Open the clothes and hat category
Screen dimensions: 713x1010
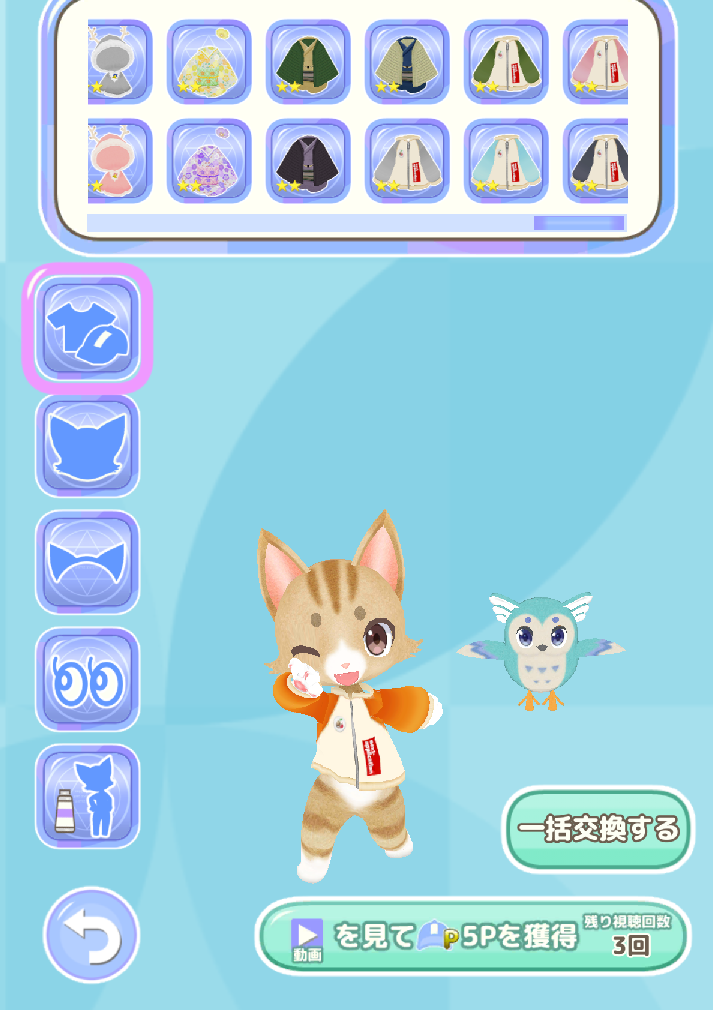(88, 328)
